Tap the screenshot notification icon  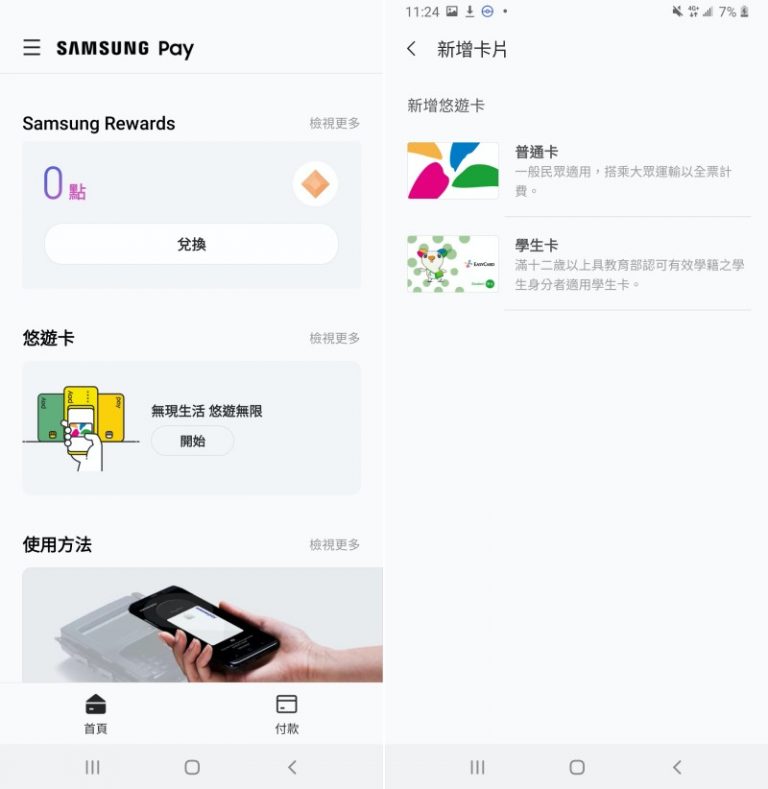[x=450, y=13]
